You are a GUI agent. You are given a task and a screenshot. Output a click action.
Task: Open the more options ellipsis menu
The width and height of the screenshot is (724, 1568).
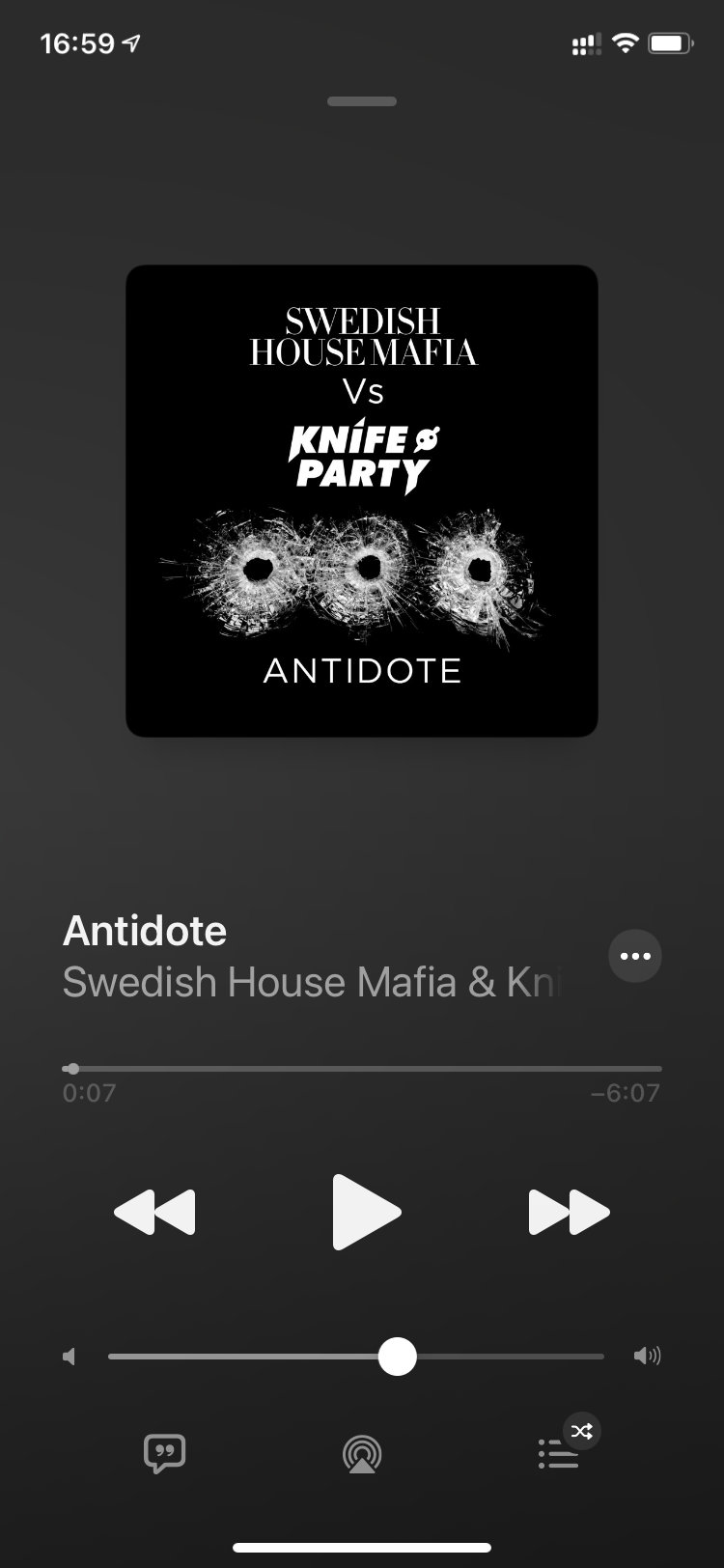click(635, 956)
